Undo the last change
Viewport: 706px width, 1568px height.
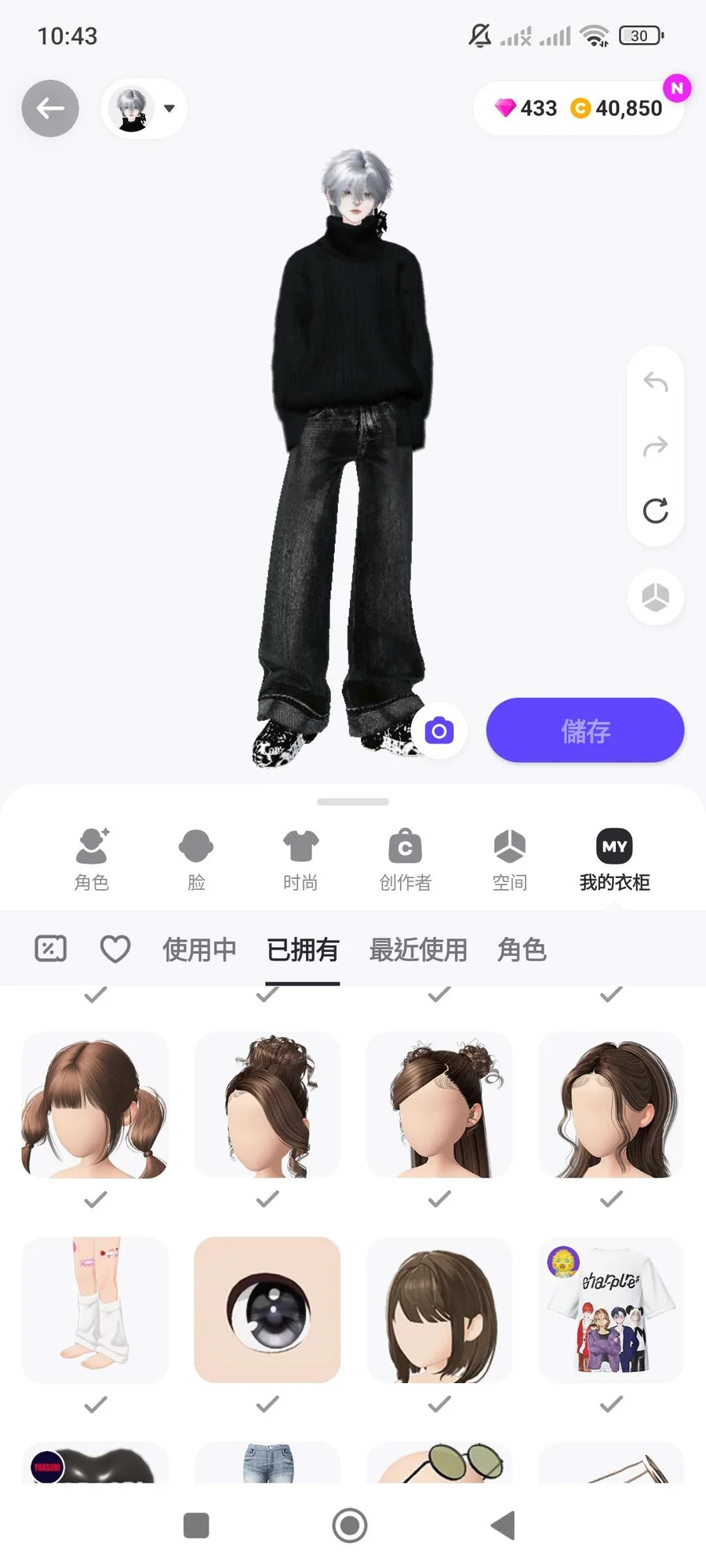pyautogui.click(x=655, y=383)
